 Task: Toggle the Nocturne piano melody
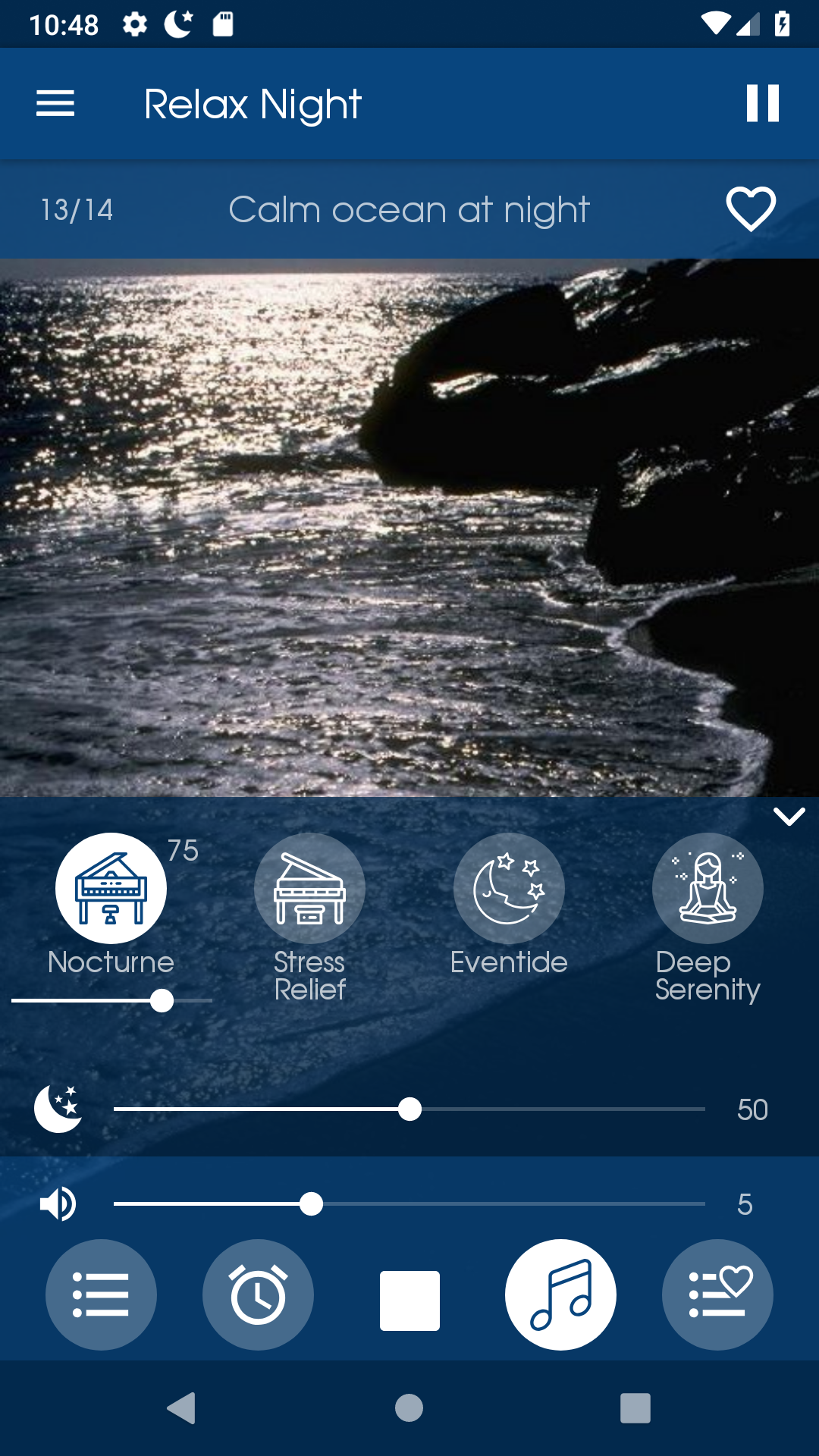click(x=111, y=888)
